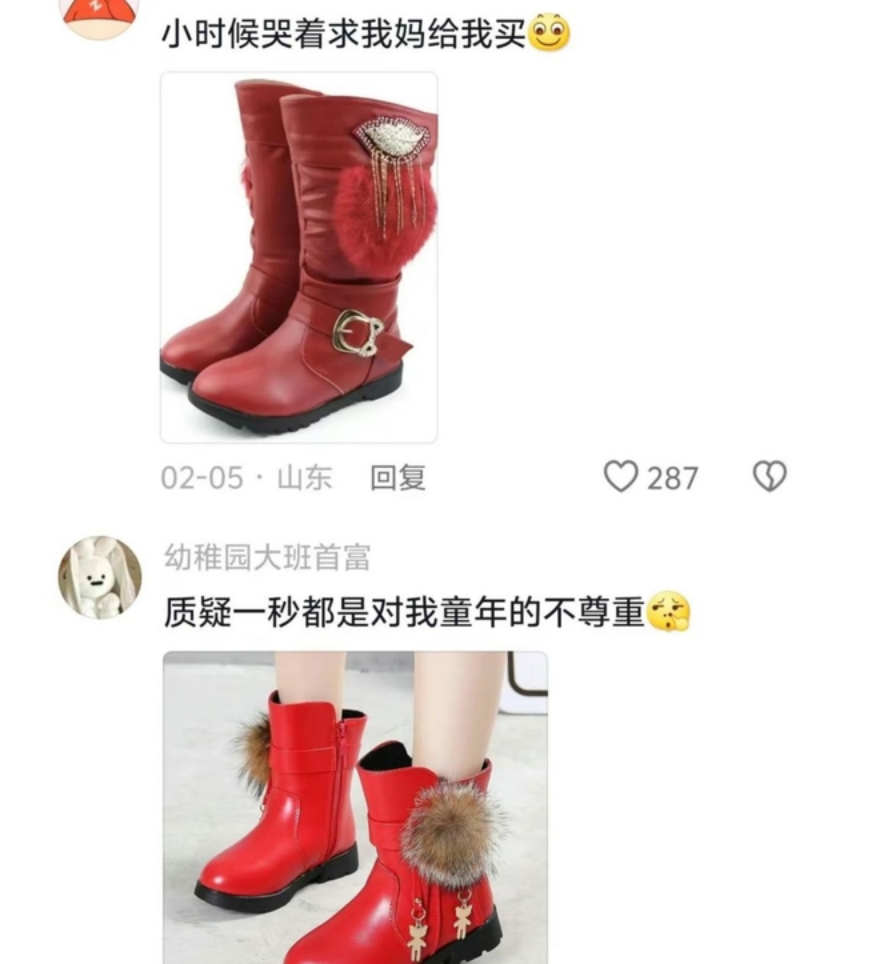Open 幼稚园大班首富 username profile

click(x=267, y=558)
